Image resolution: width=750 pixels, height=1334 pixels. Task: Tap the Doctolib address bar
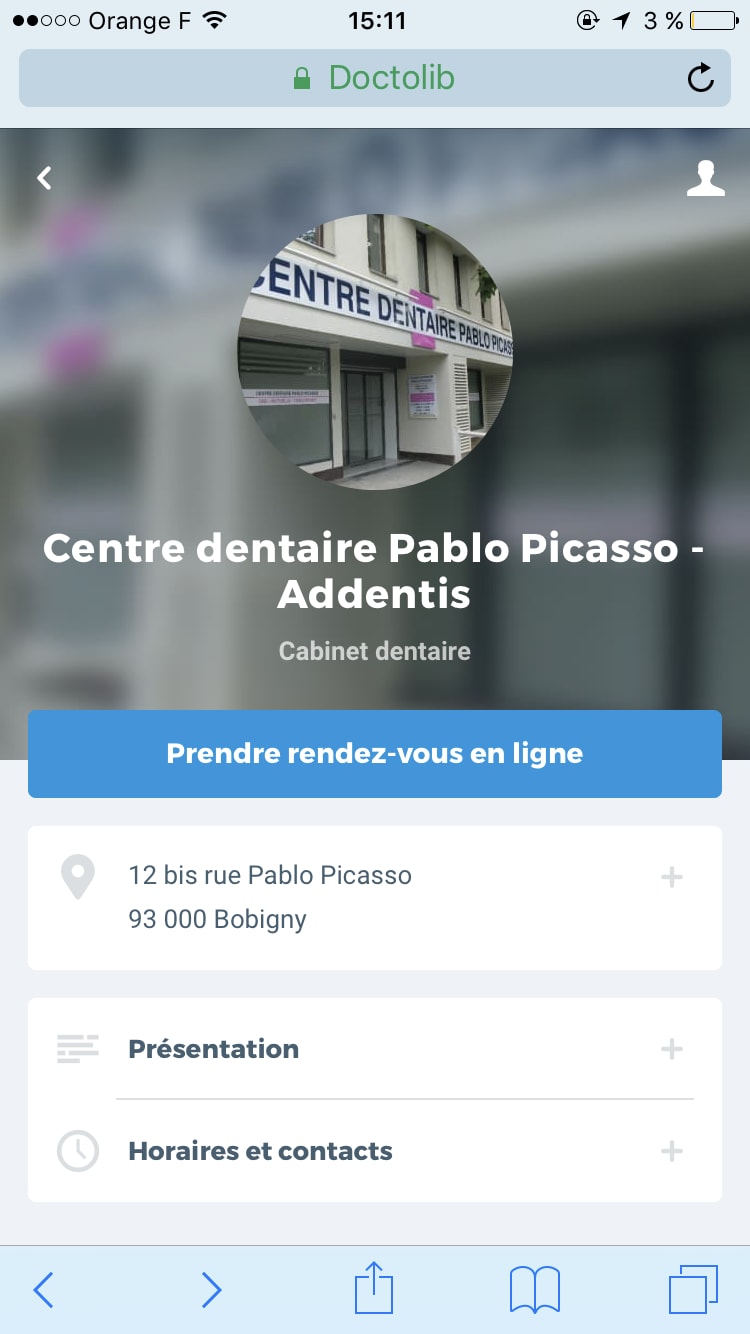coord(375,78)
